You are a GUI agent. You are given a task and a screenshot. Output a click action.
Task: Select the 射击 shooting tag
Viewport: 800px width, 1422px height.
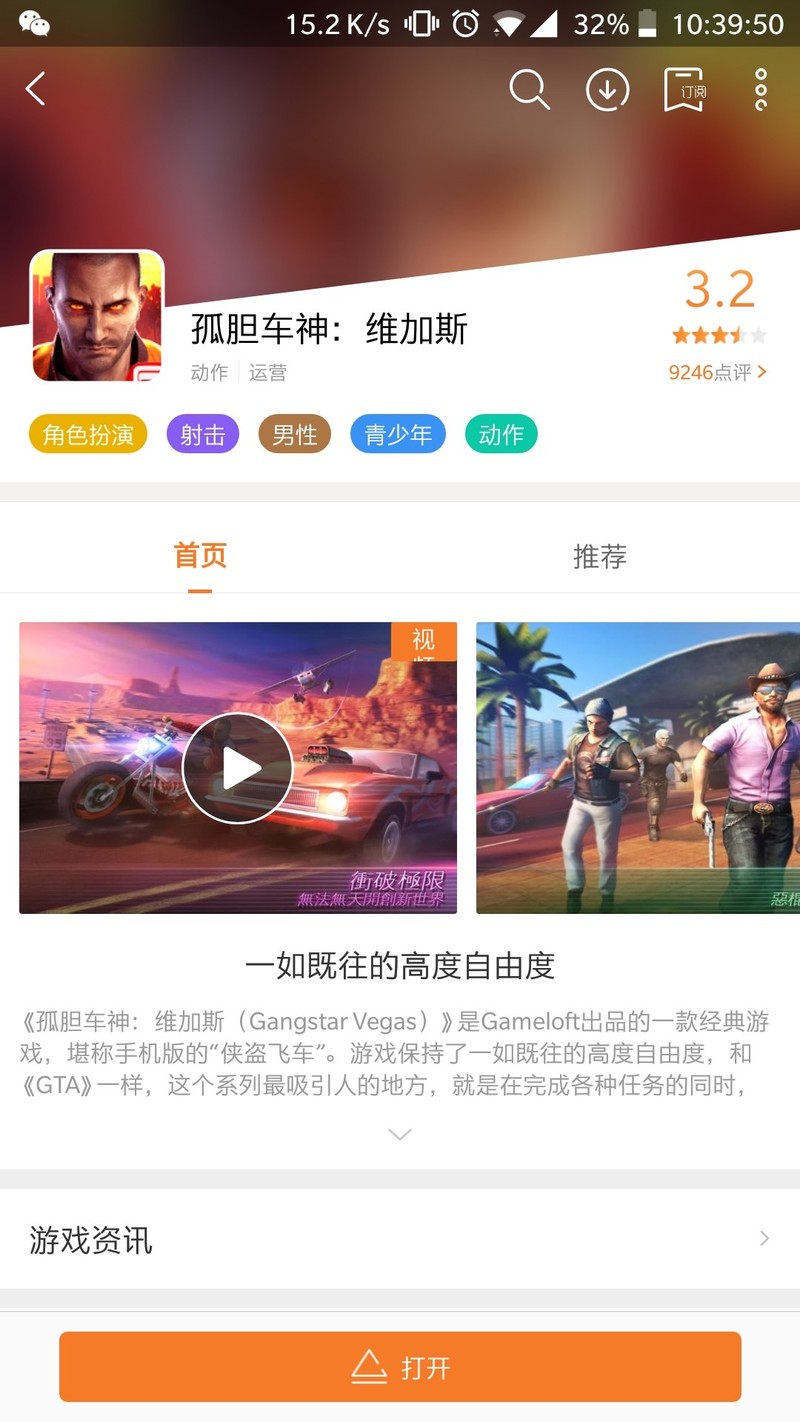(202, 436)
